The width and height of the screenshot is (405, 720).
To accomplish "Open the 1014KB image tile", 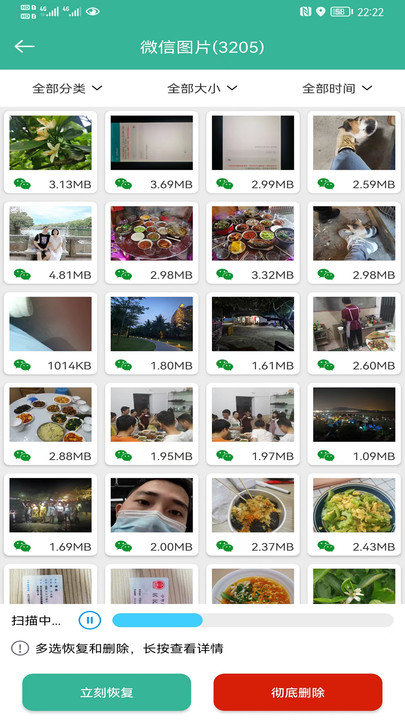I will 51,333.
